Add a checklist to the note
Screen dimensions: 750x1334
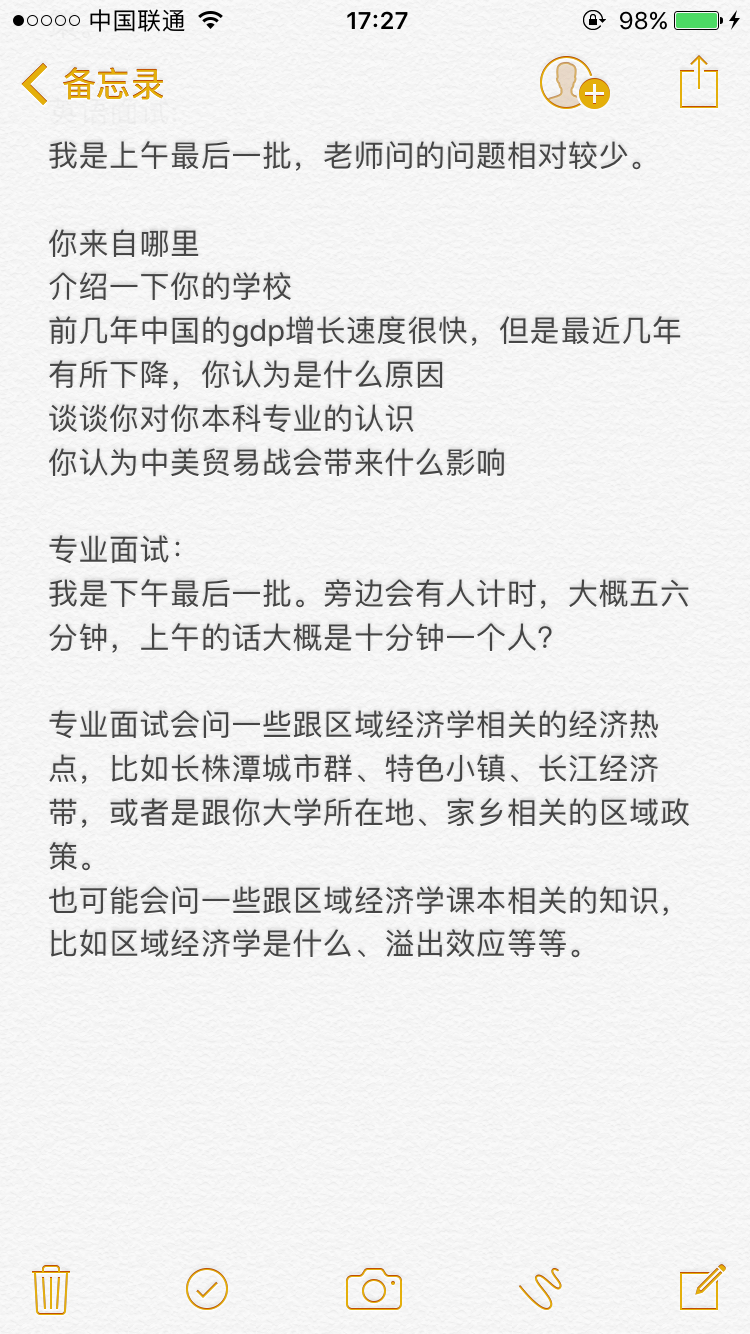207,1289
